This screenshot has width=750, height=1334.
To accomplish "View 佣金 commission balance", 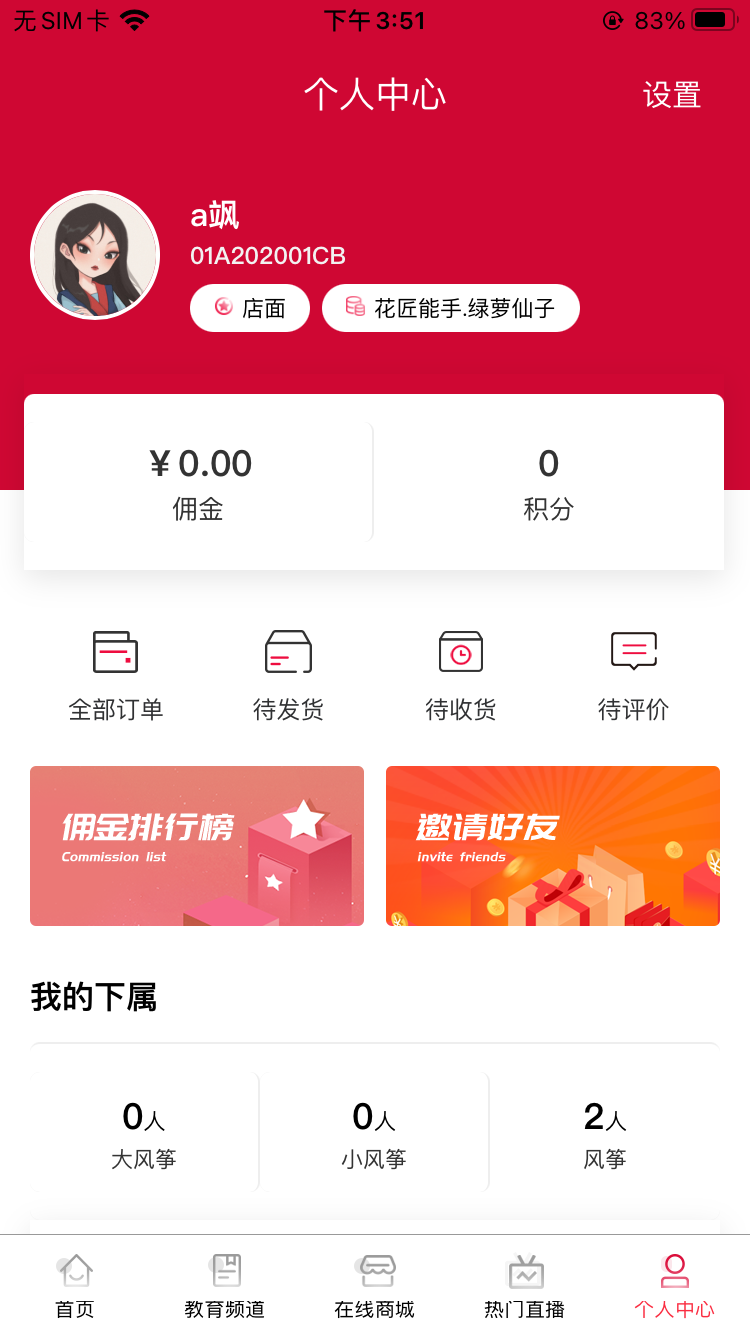I will coord(199,482).
